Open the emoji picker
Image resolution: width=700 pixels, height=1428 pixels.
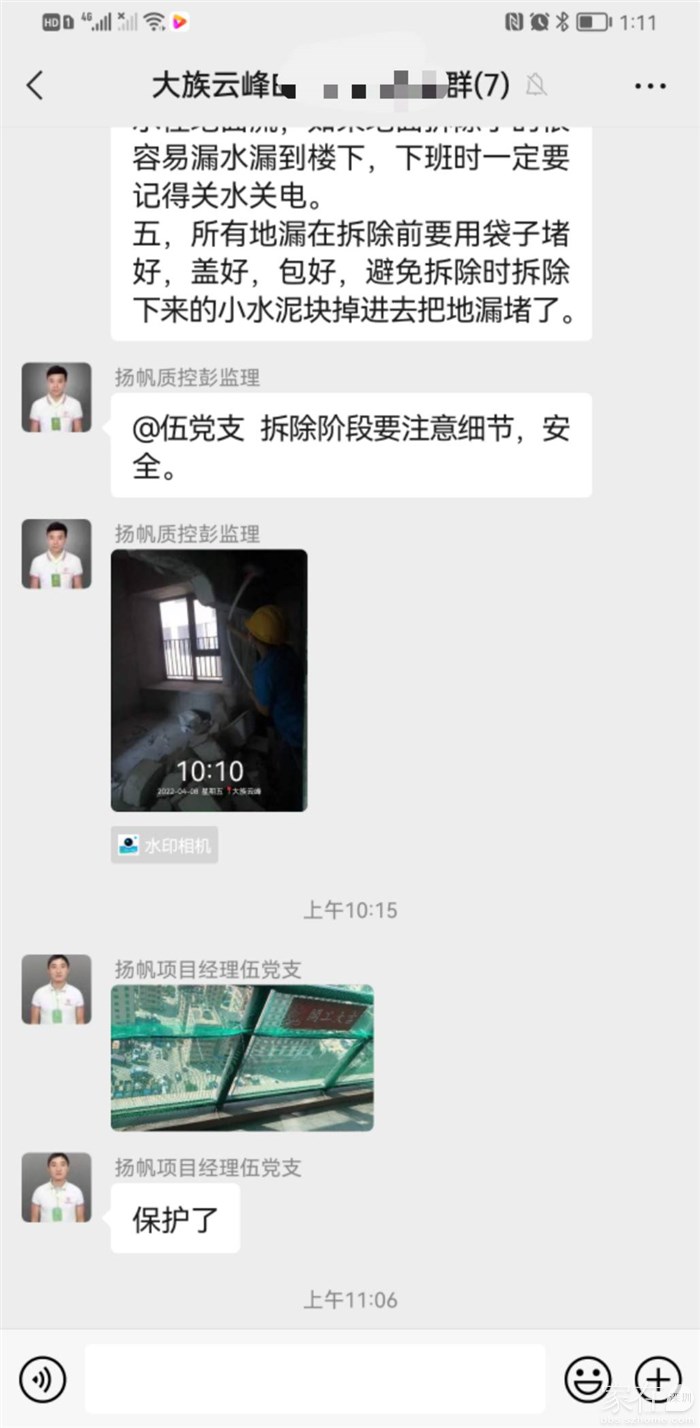[588, 1379]
